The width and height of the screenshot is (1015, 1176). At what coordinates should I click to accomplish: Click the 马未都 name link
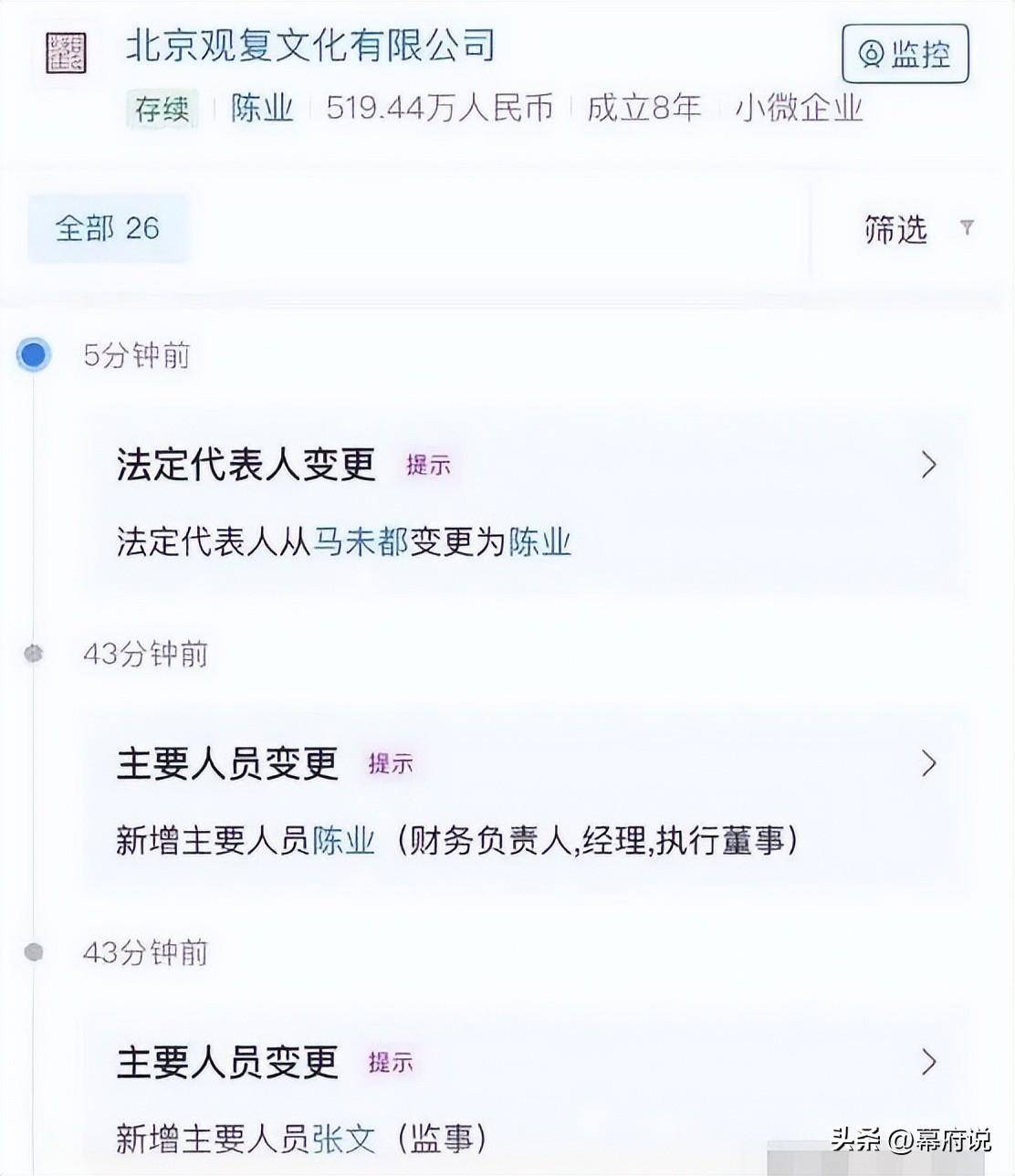point(362,541)
